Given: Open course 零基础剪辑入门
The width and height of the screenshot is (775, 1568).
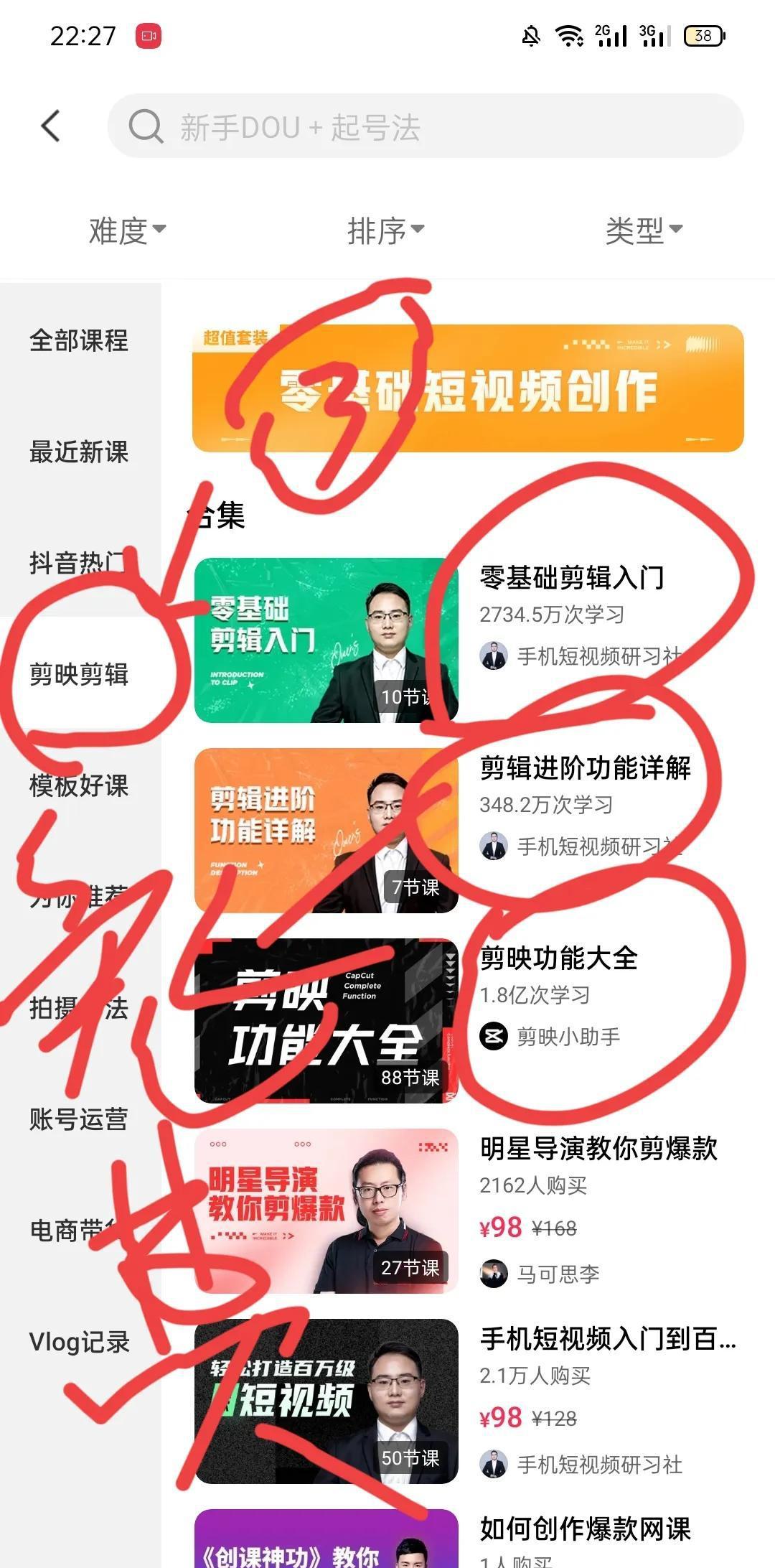Looking at the screenshot, I should (572, 577).
